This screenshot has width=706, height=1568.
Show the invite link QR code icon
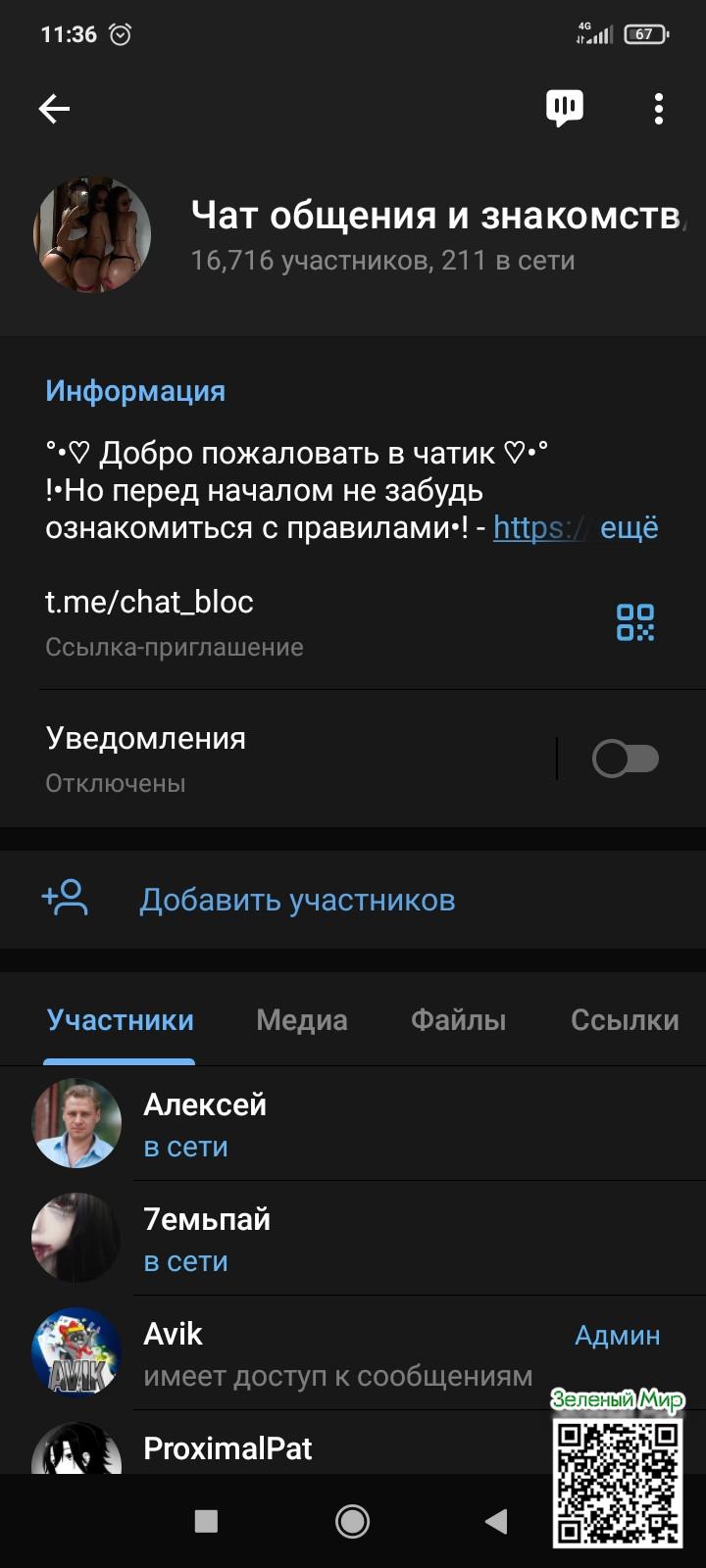click(x=634, y=622)
